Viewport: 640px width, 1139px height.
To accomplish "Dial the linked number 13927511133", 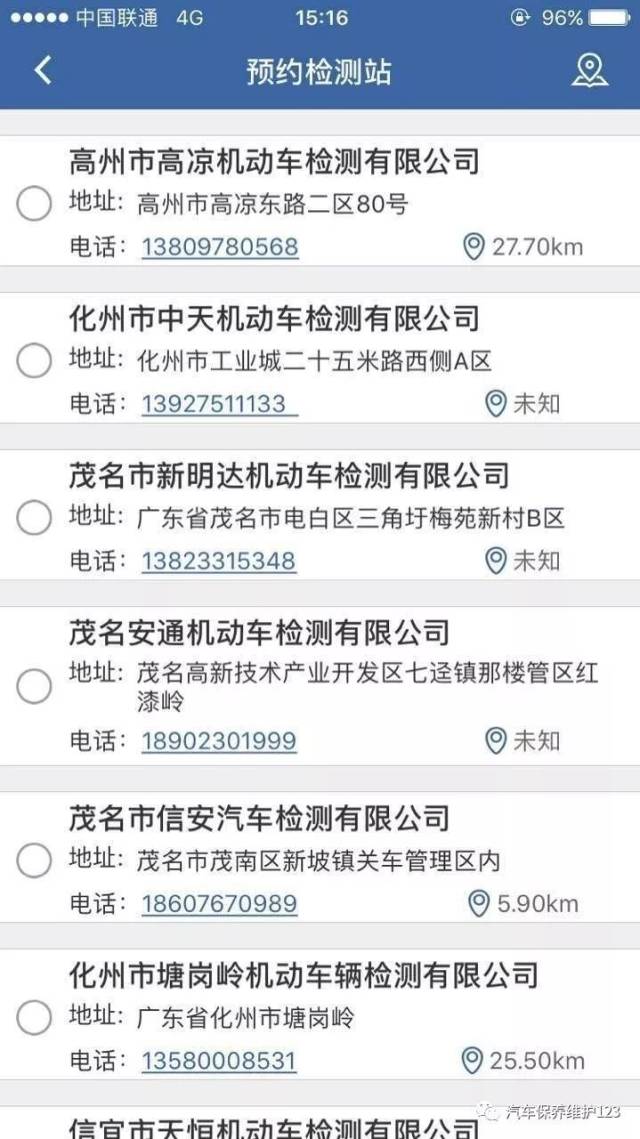I will (220, 404).
